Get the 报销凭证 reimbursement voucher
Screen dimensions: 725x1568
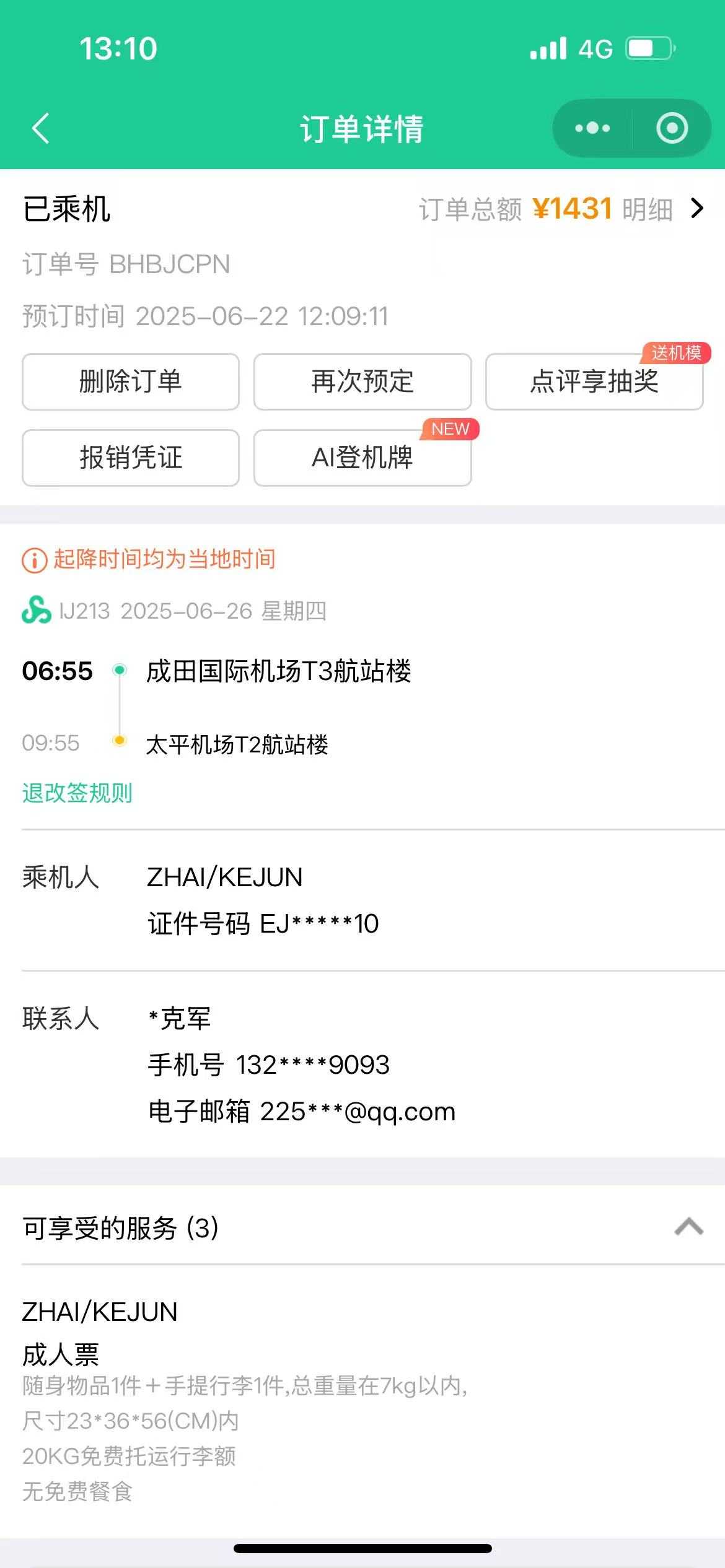point(131,458)
